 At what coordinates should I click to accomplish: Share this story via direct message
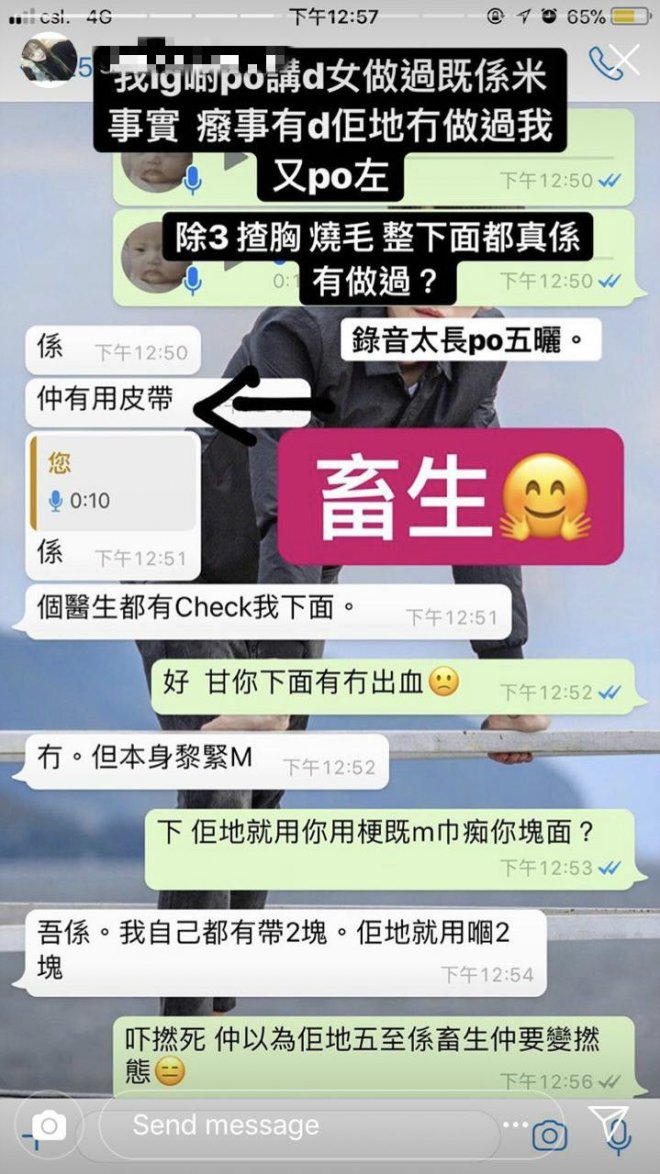click(x=609, y=1125)
